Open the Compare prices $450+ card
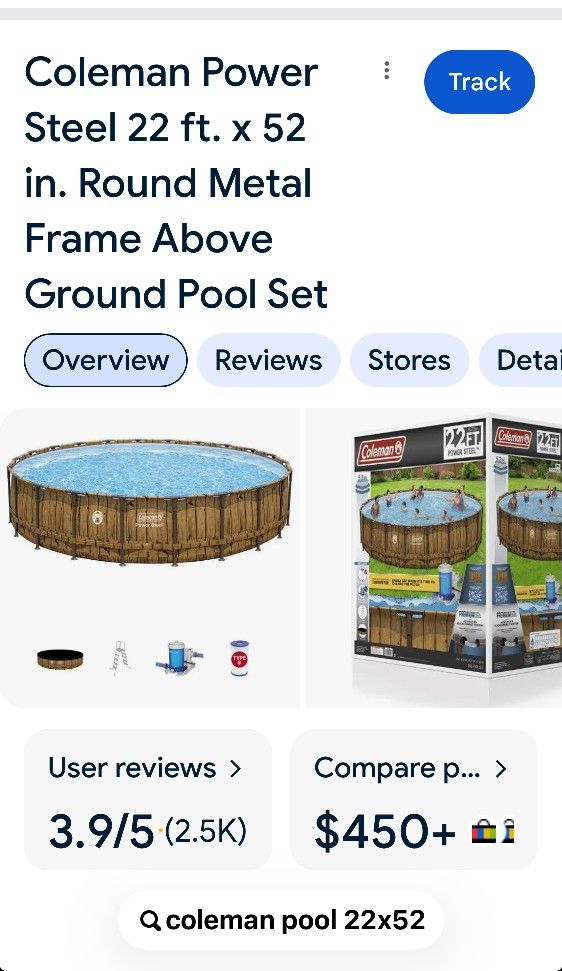Screen dimensions: 562x971 (414, 799)
